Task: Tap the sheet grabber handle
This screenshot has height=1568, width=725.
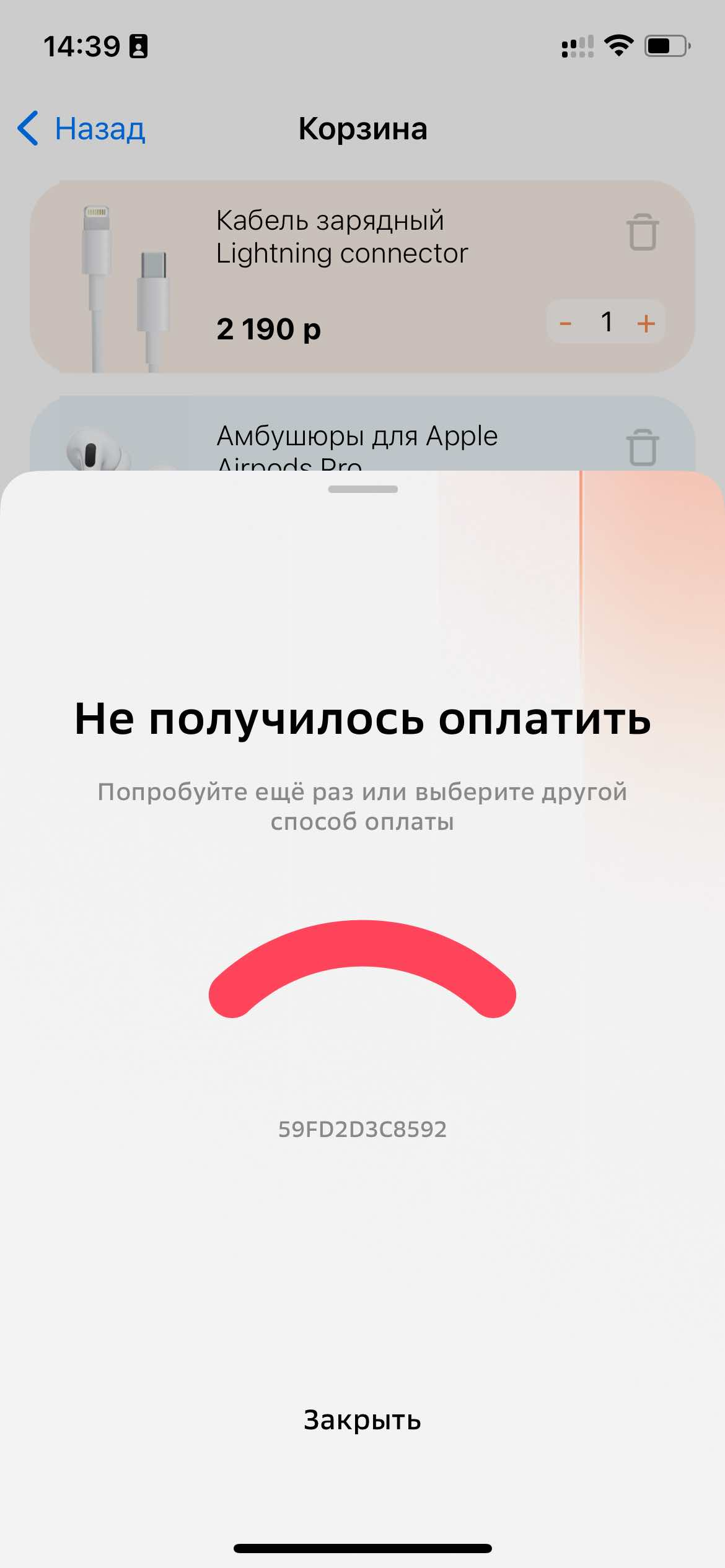Action: (x=362, y=489)
